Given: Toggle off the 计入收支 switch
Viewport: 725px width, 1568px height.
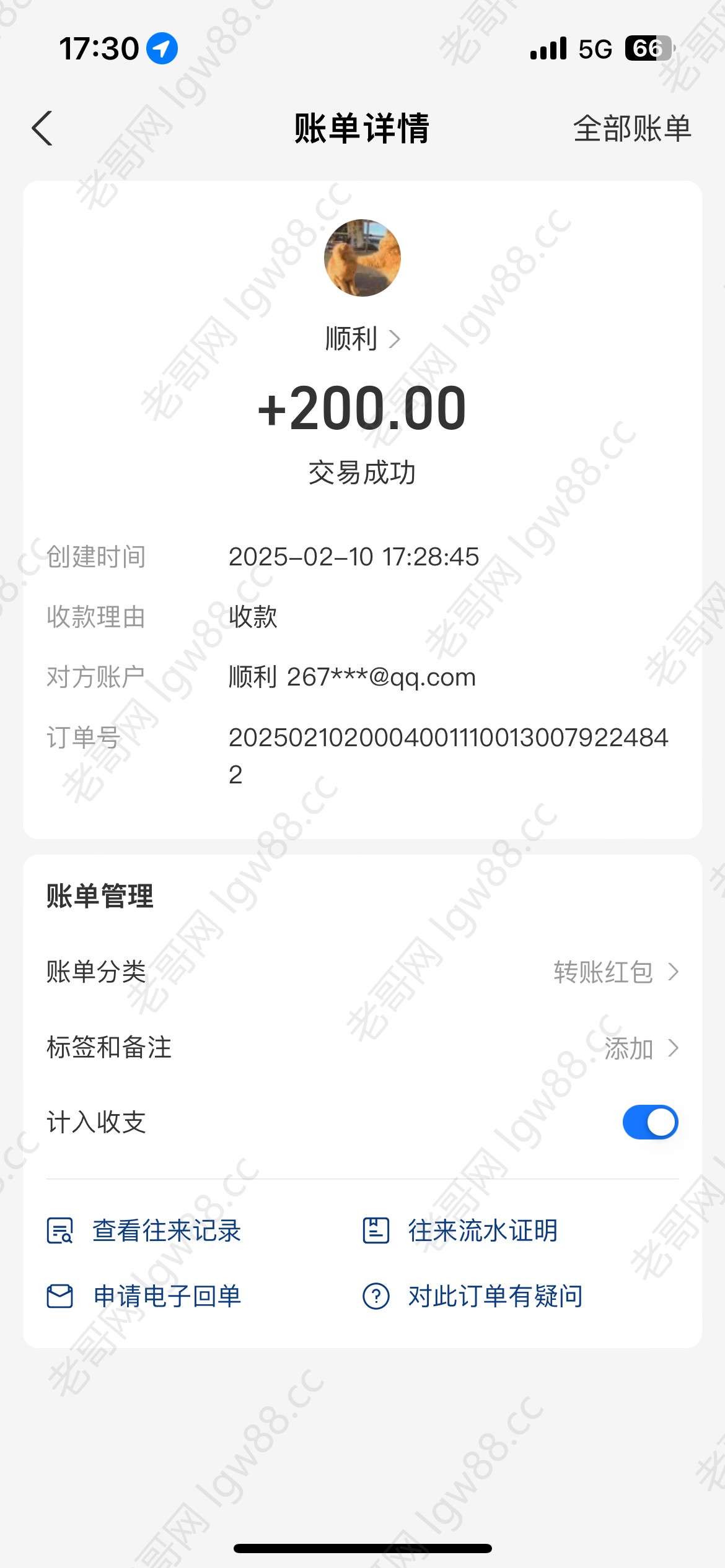Looking at the screenshot, I should click(650, 1122).
